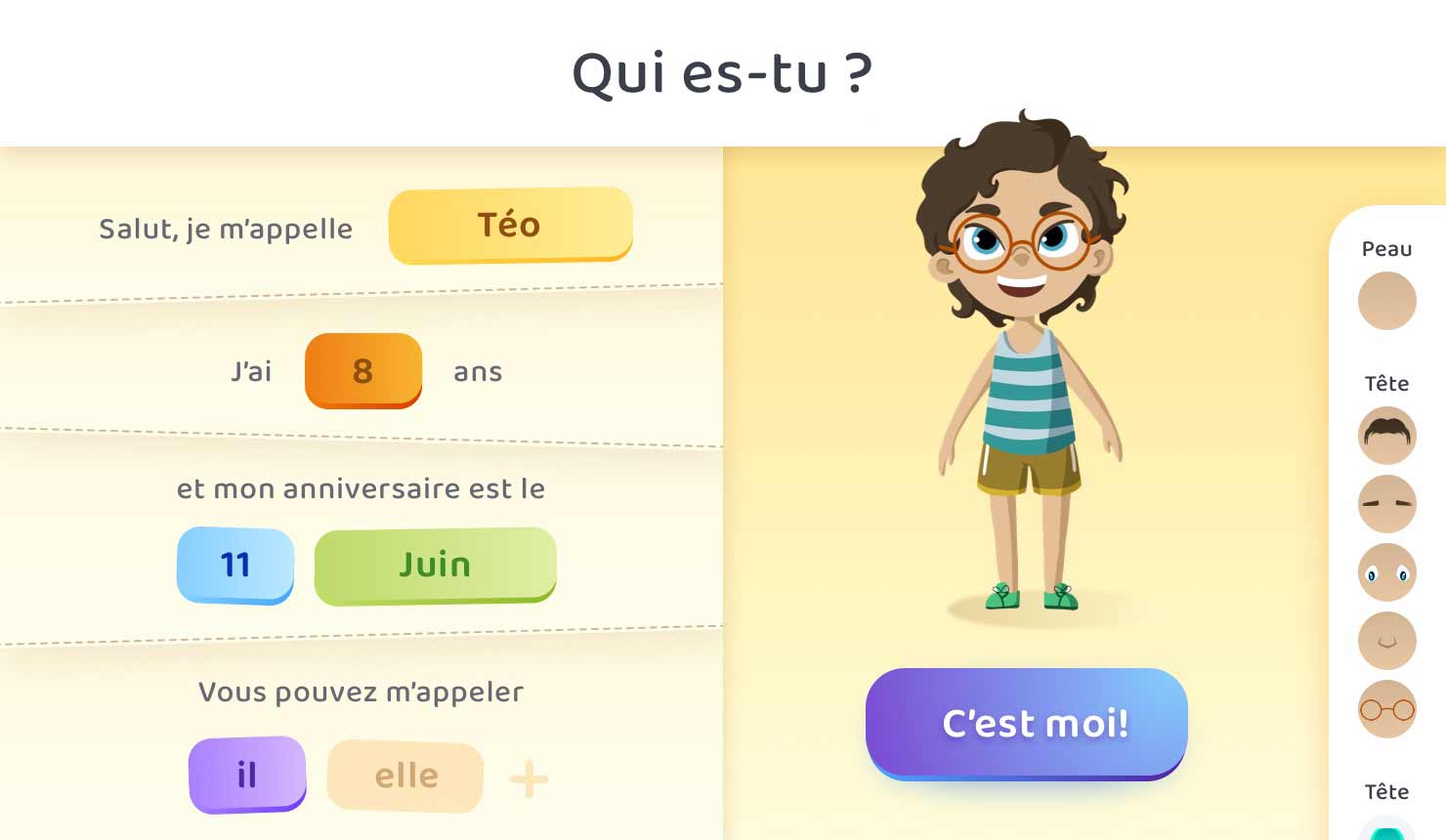Open the mouth option
Screen dimensions: 1446x840
(x=1386, y=641)
